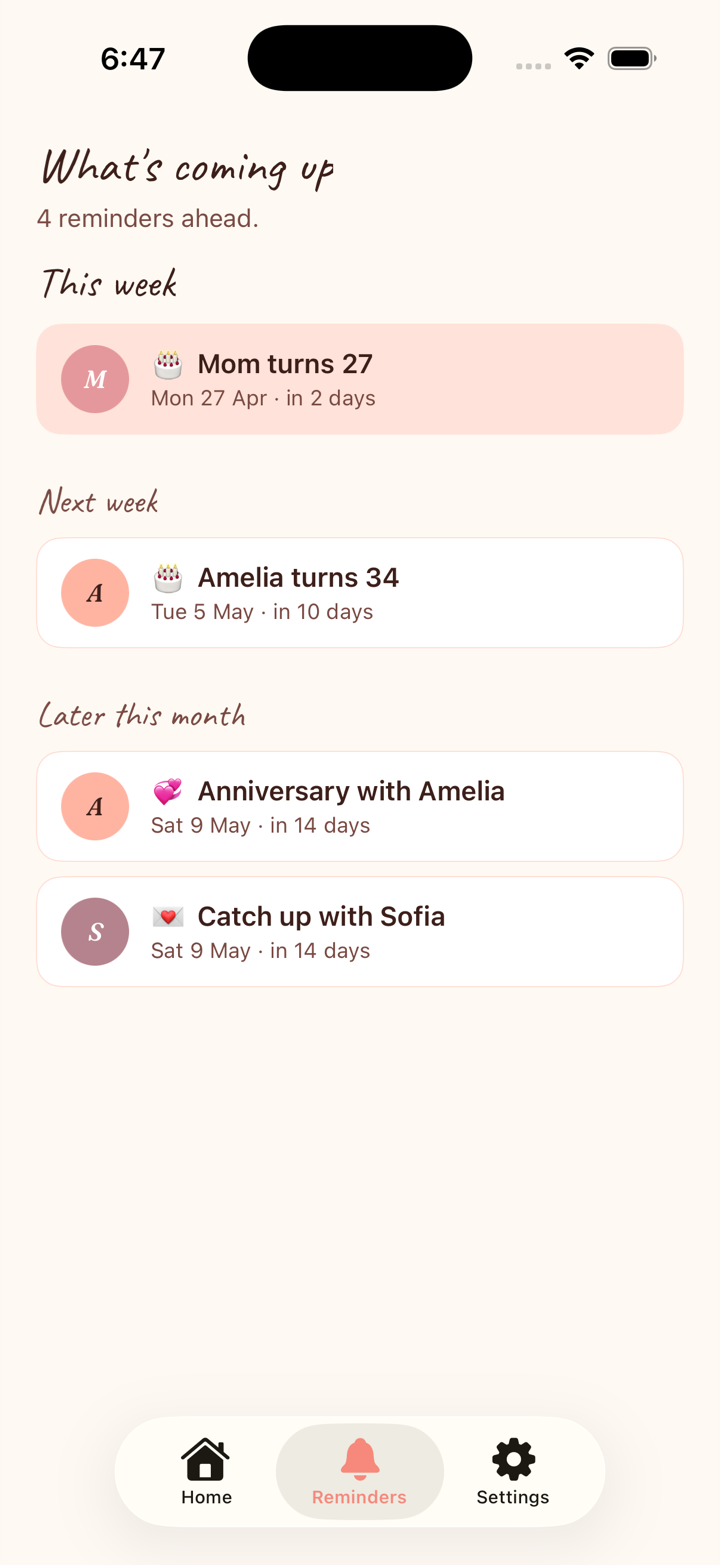Tap the This week section header

pos(108,283)
